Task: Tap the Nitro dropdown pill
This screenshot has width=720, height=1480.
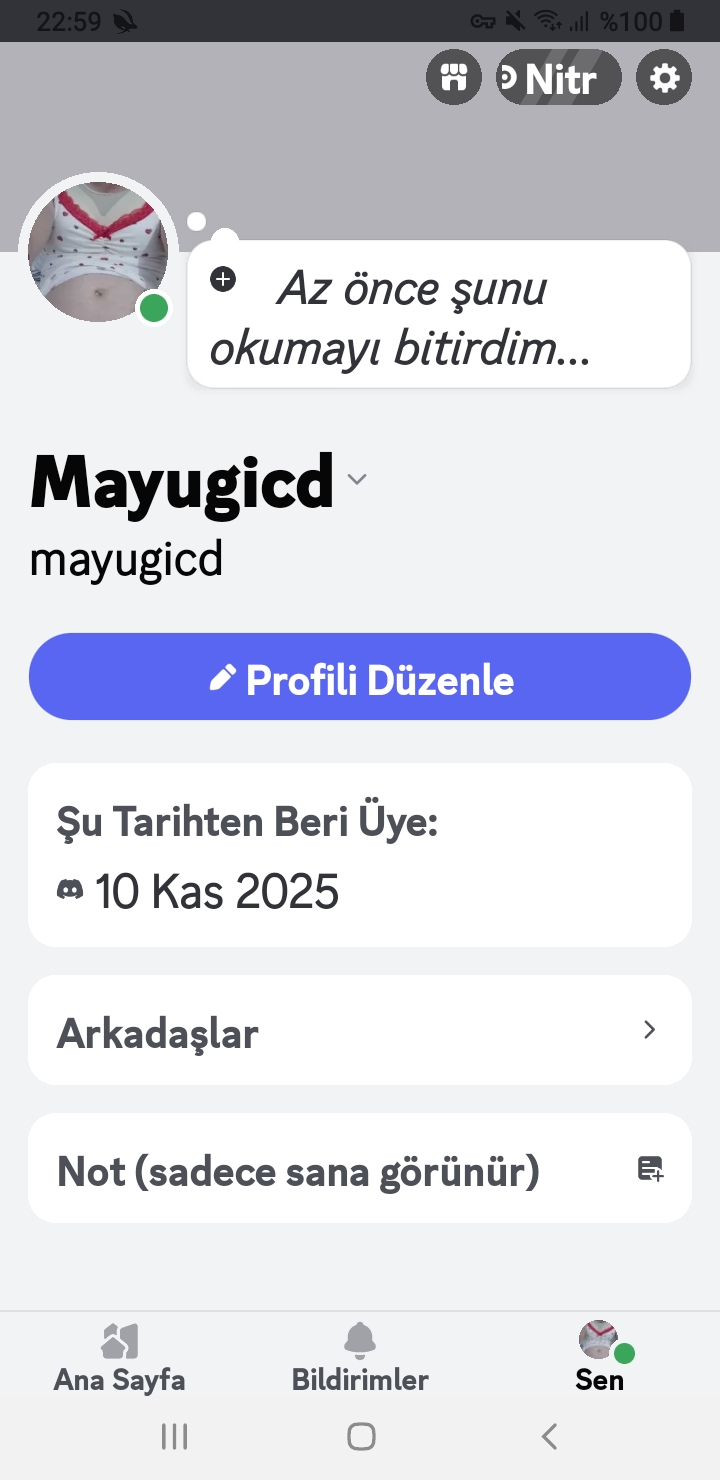Action: coord(558,77)
